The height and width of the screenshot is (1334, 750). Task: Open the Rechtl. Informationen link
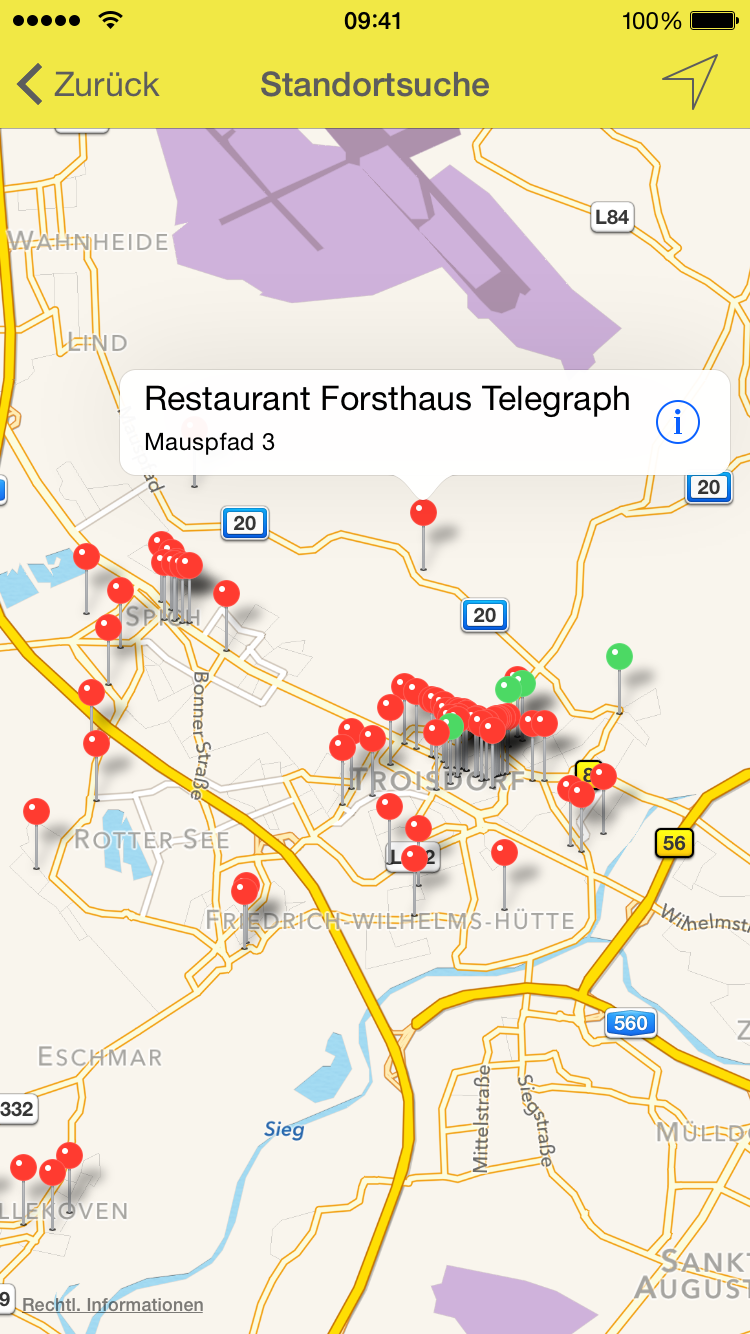pyautogui.click(x=113, y=1305)
